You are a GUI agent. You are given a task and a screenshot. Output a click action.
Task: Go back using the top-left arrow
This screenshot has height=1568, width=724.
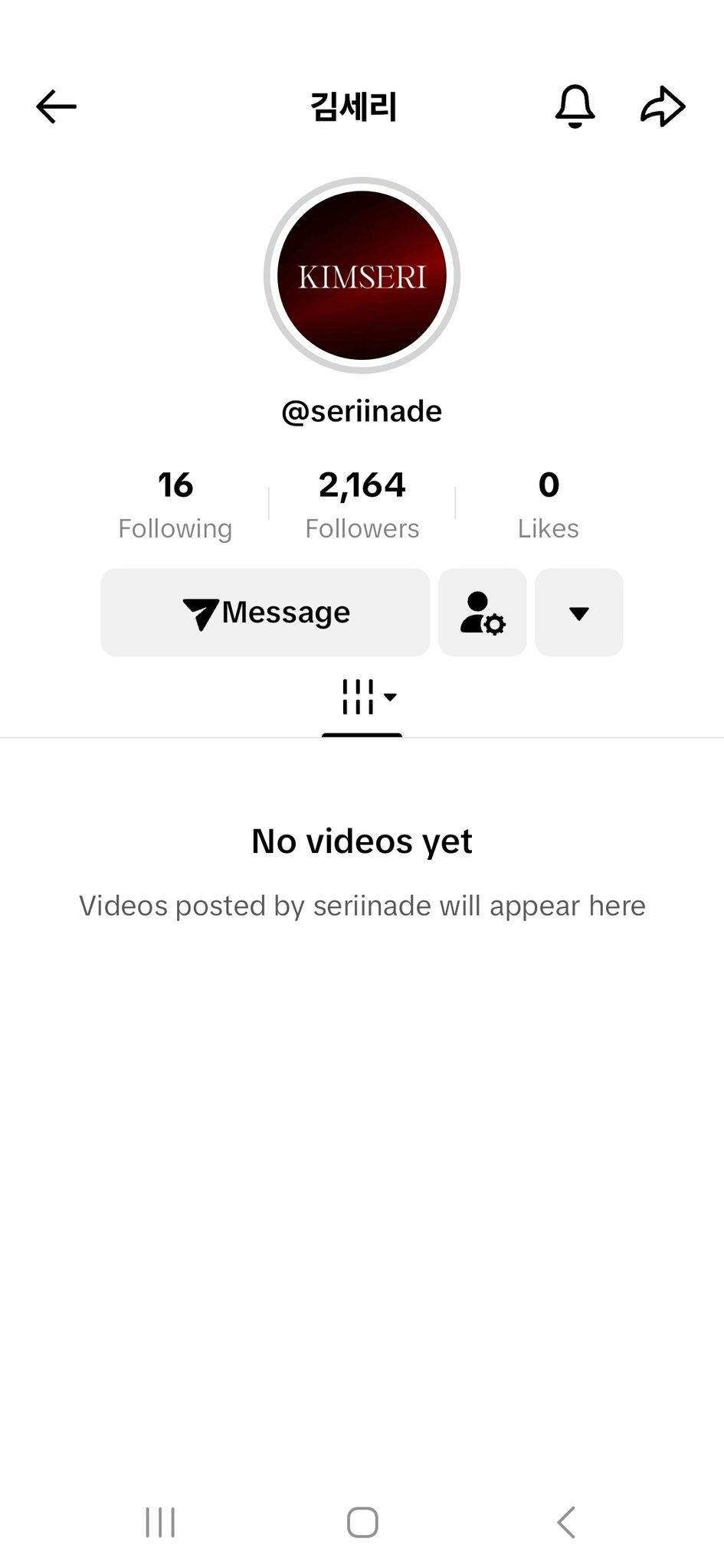(x=56, y=106)
